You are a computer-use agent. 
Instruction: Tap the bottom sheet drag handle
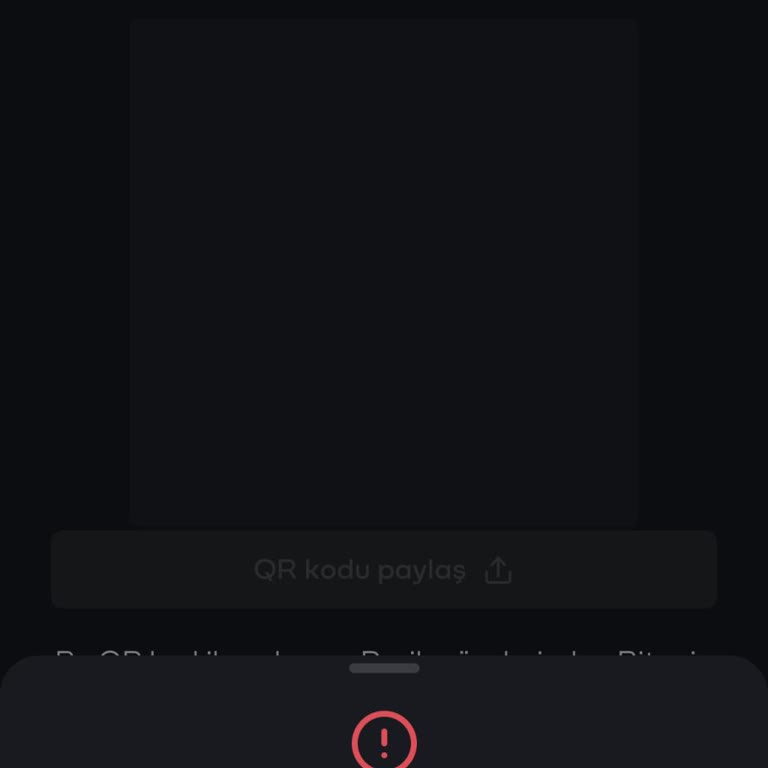click(384, 668)
